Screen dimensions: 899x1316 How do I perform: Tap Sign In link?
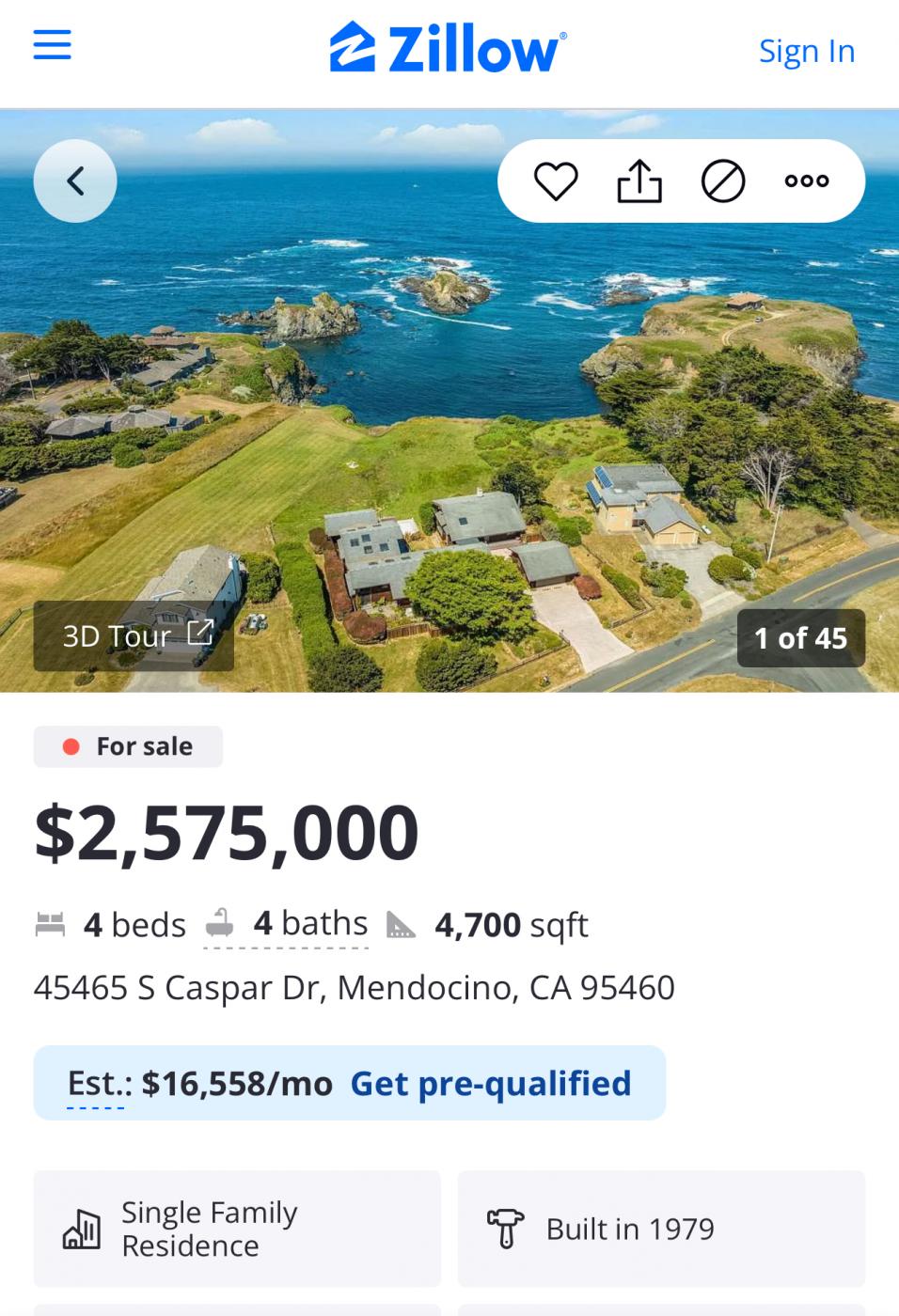tap(806, 51)
